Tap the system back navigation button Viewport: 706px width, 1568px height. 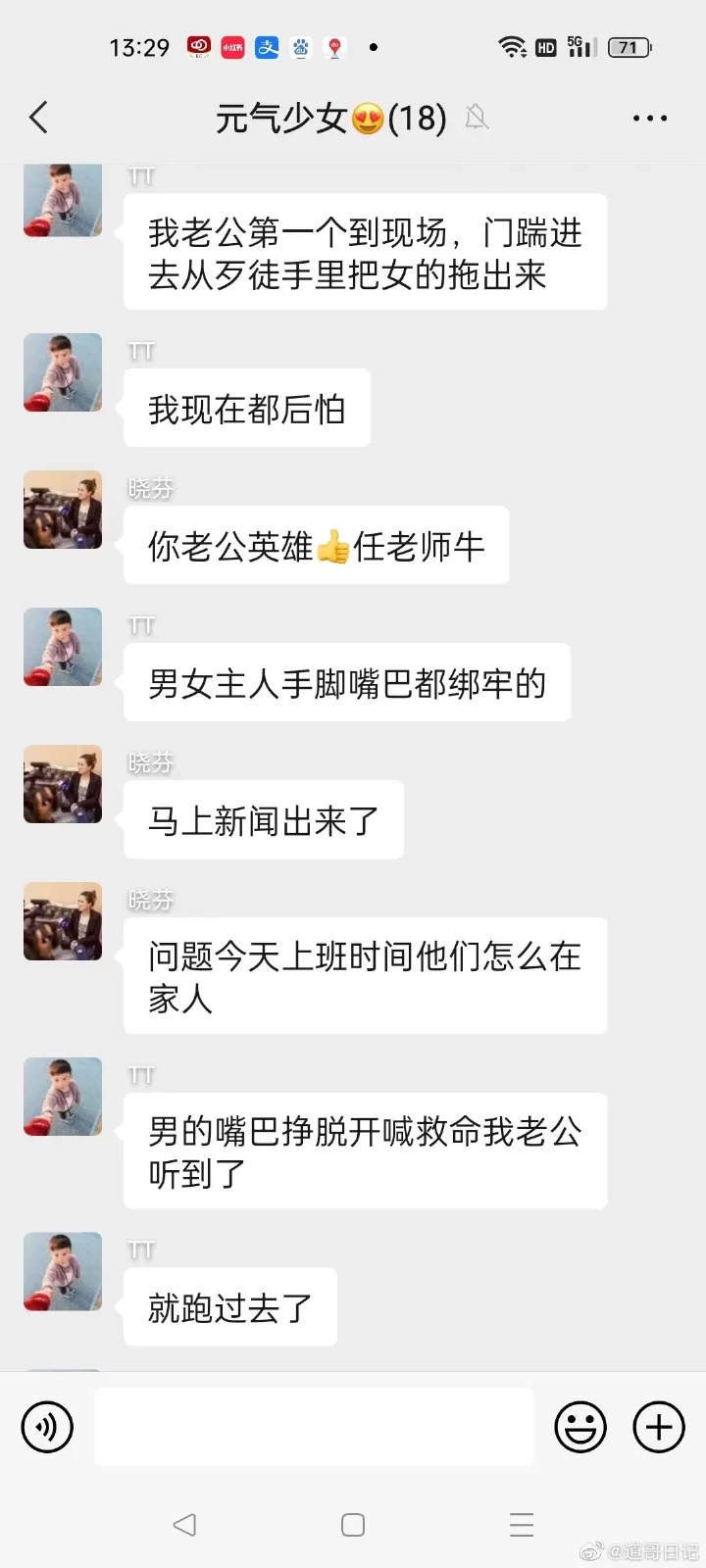click(184, 1525)
